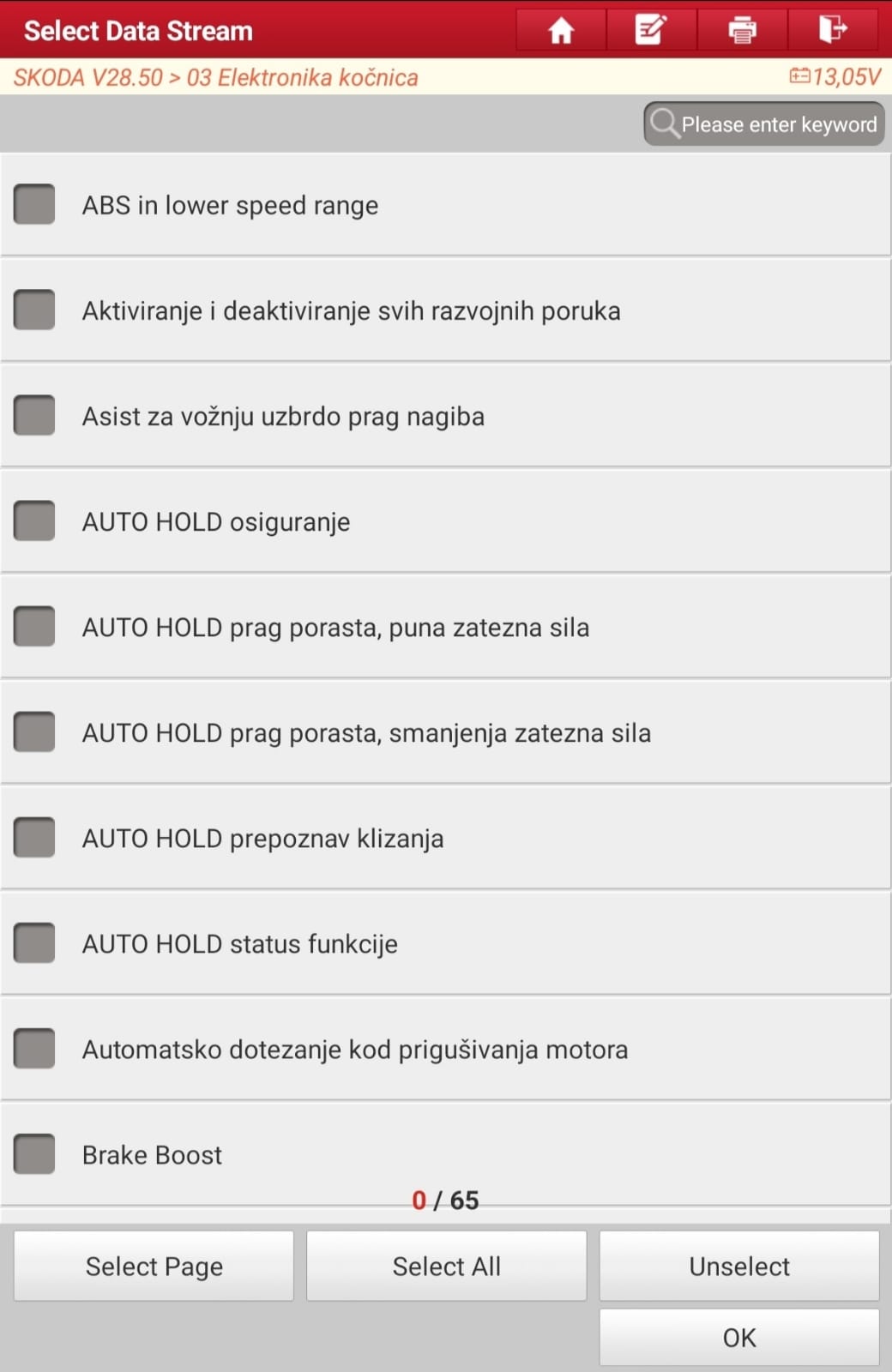Go to the home screen icon

(x=561, y=31)
